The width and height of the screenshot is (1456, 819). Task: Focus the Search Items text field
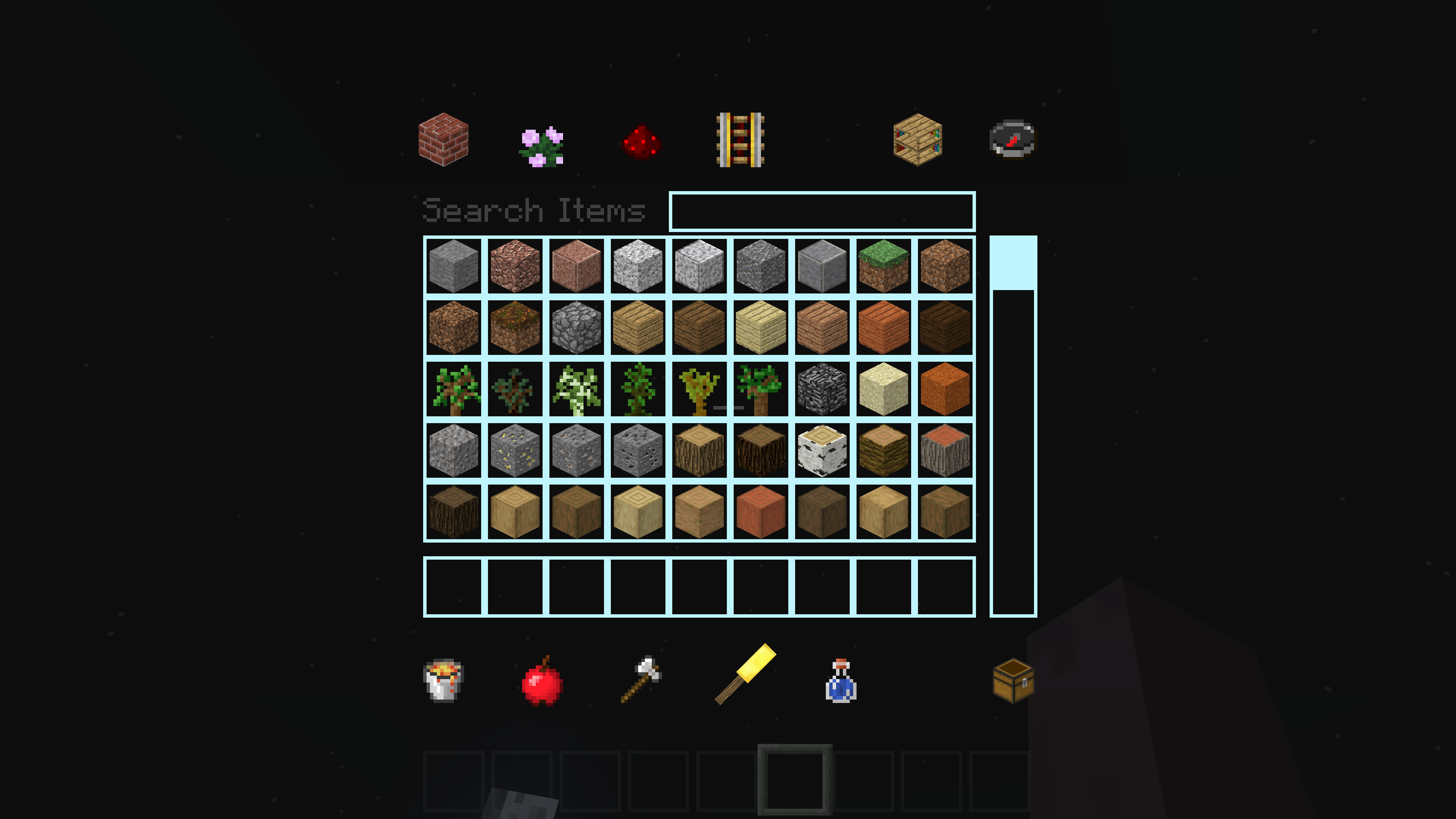click(822, 212)
